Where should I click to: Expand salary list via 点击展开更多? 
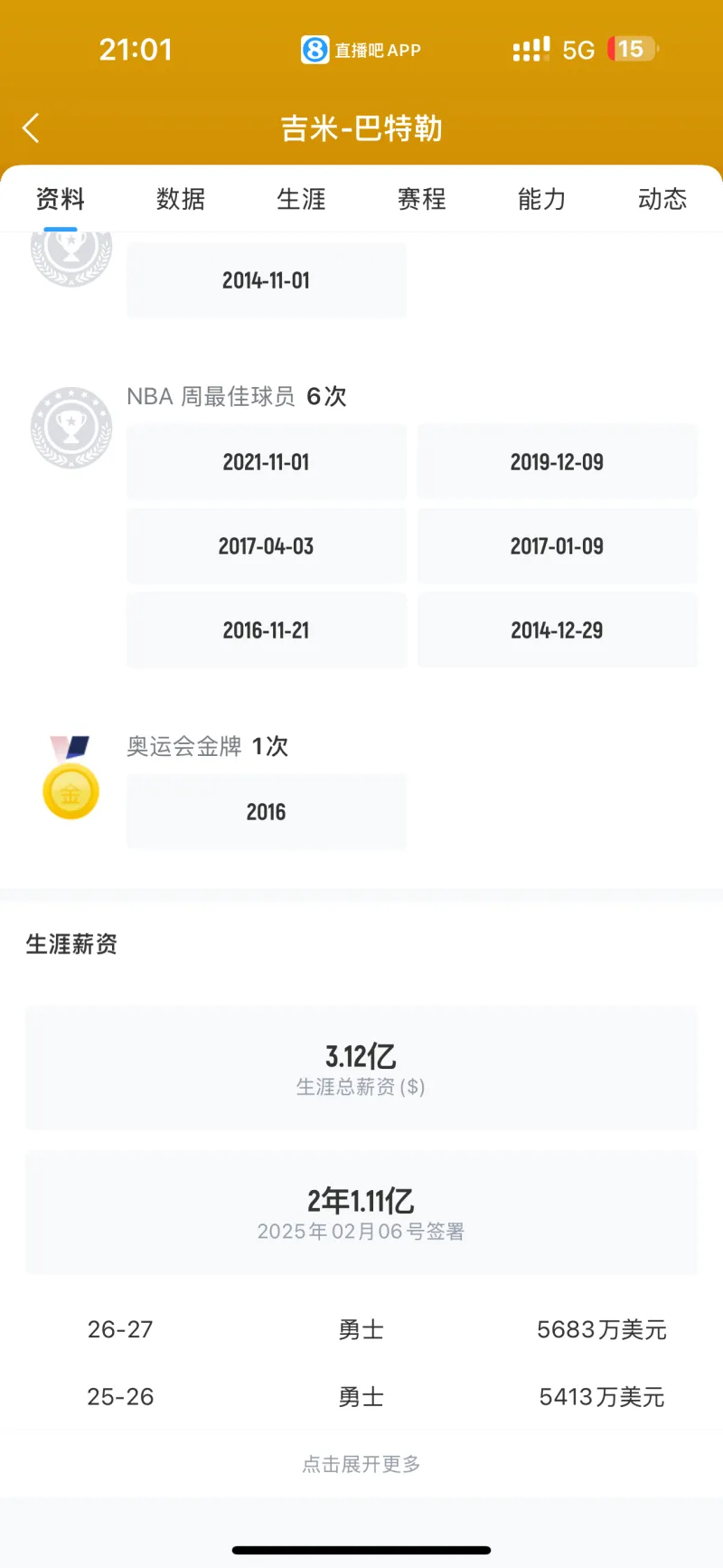click(361, 1464)
